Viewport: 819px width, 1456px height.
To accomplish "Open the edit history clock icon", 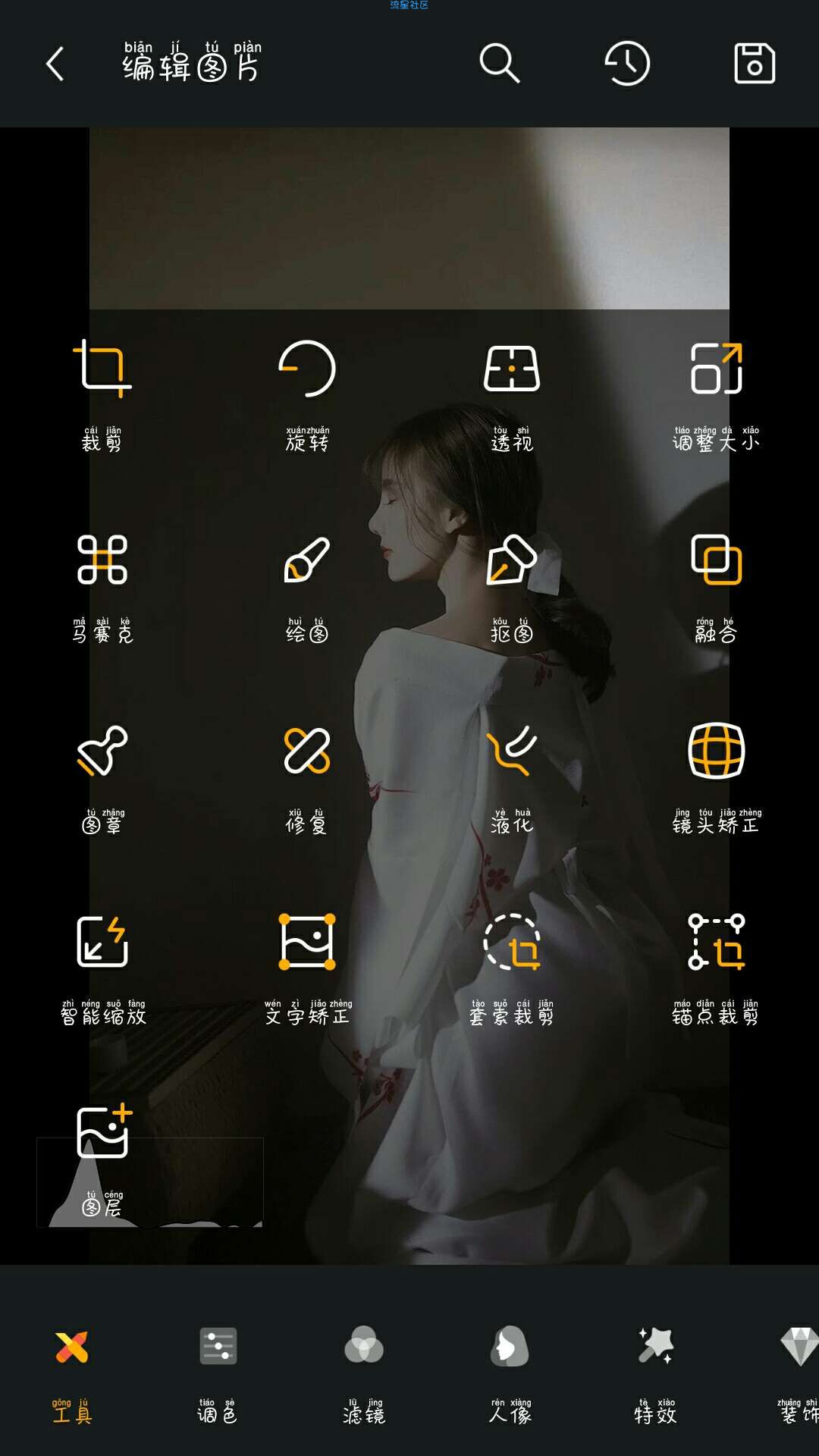I will [626, 64].
